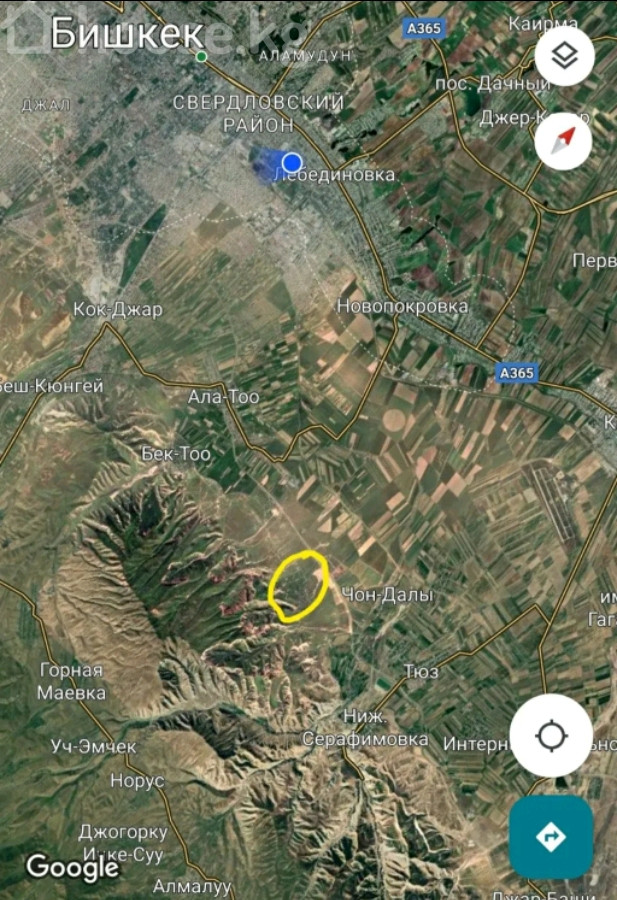Open directions with the blue arrow button

click(x=551, y=838)
